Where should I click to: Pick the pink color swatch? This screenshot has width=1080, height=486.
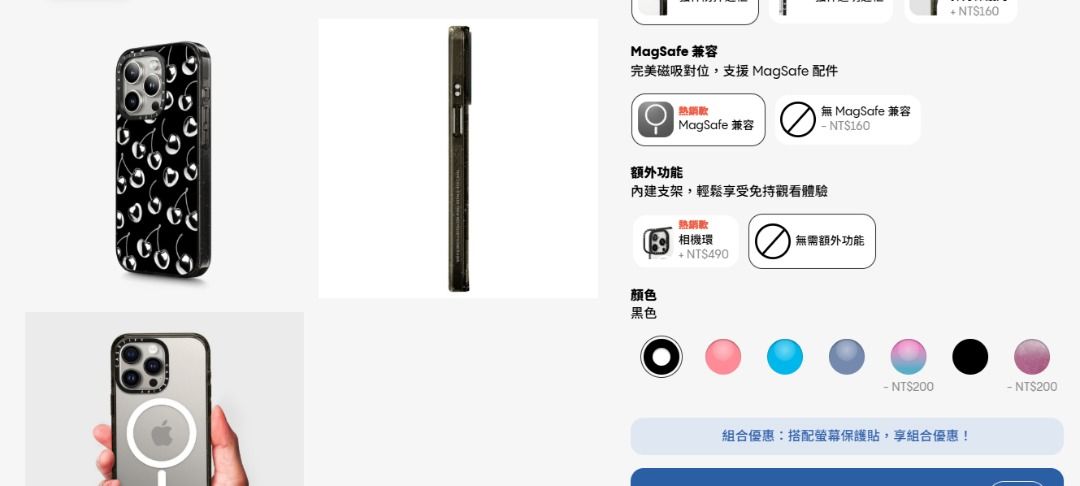[723, 357]
